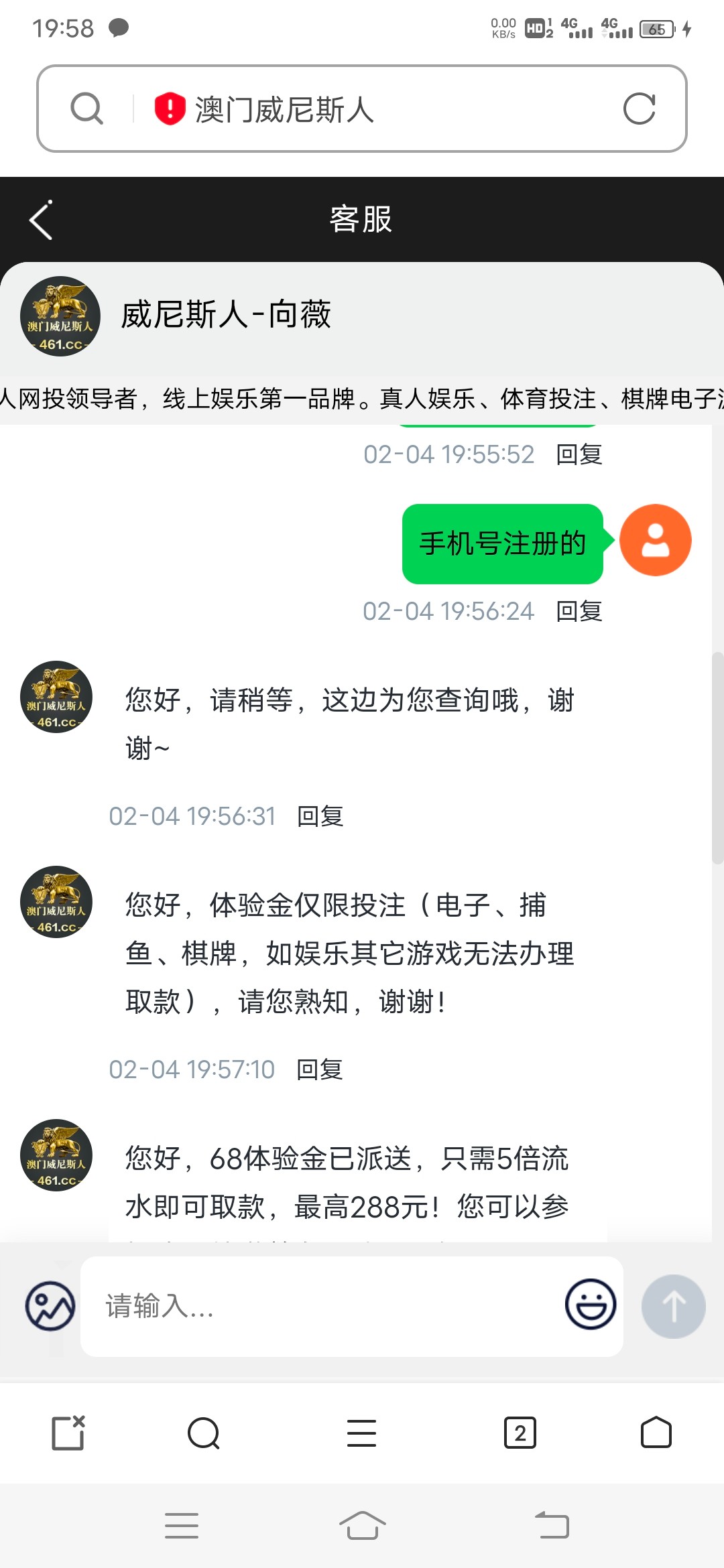
Task: Close the current browser tab
Action: pyautogui.click(x=68, y=1433)
